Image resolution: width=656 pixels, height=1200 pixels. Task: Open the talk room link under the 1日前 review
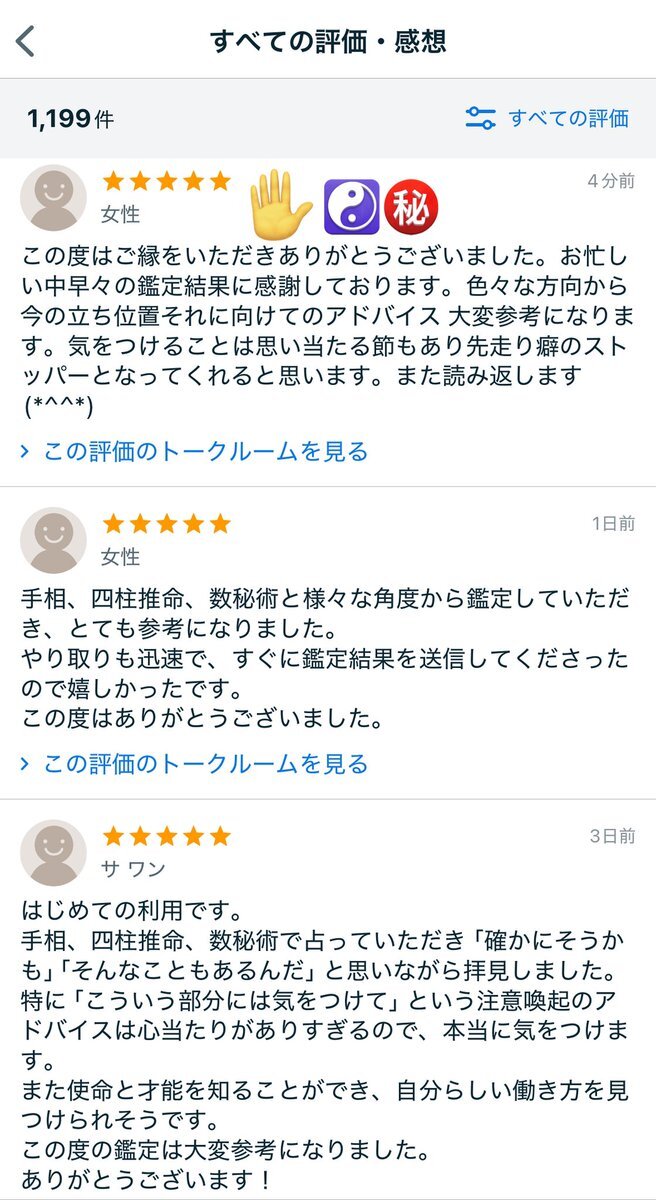tap(194, 765)
